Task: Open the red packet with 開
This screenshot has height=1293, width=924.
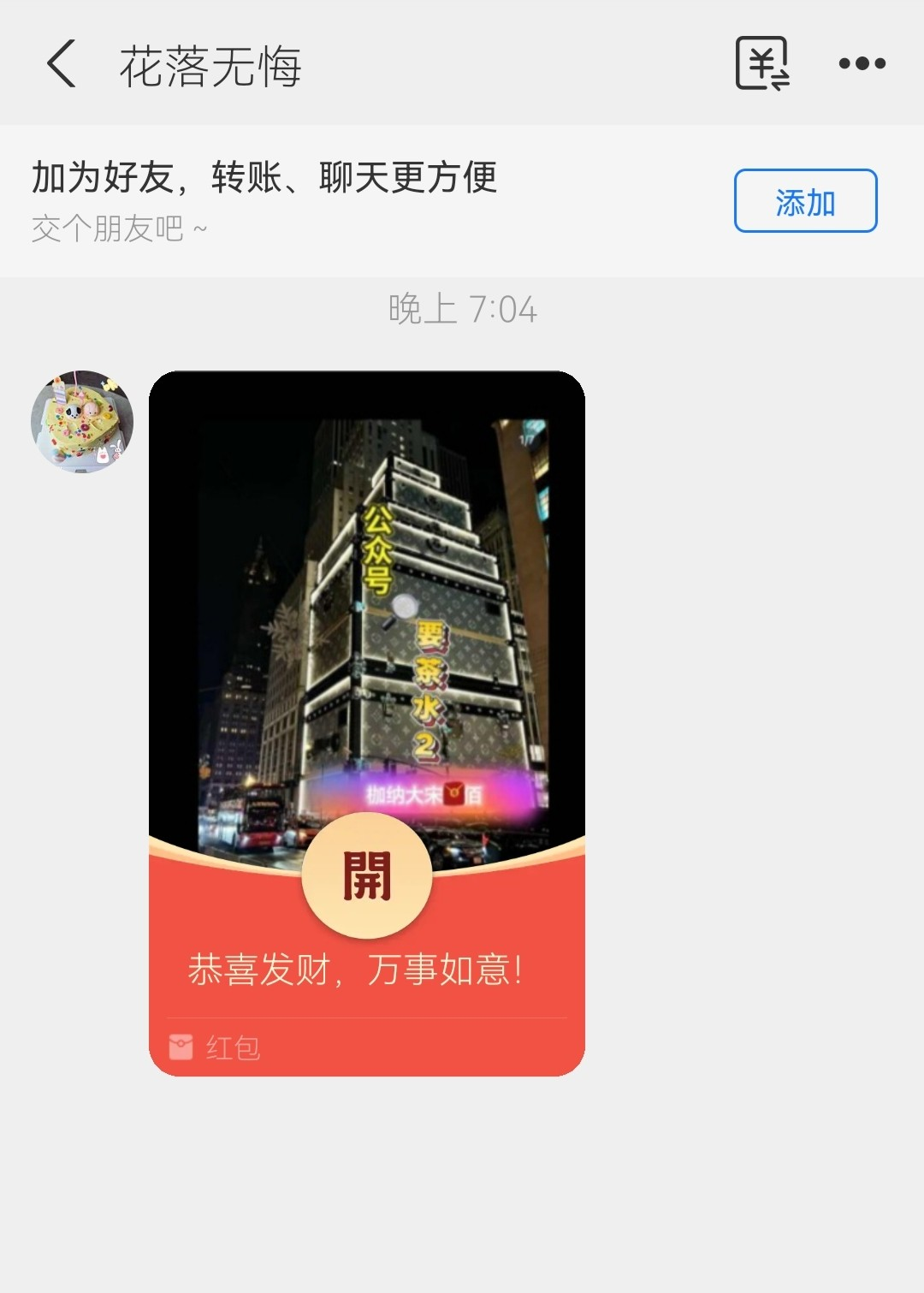Action: click(x=367, y=876)
